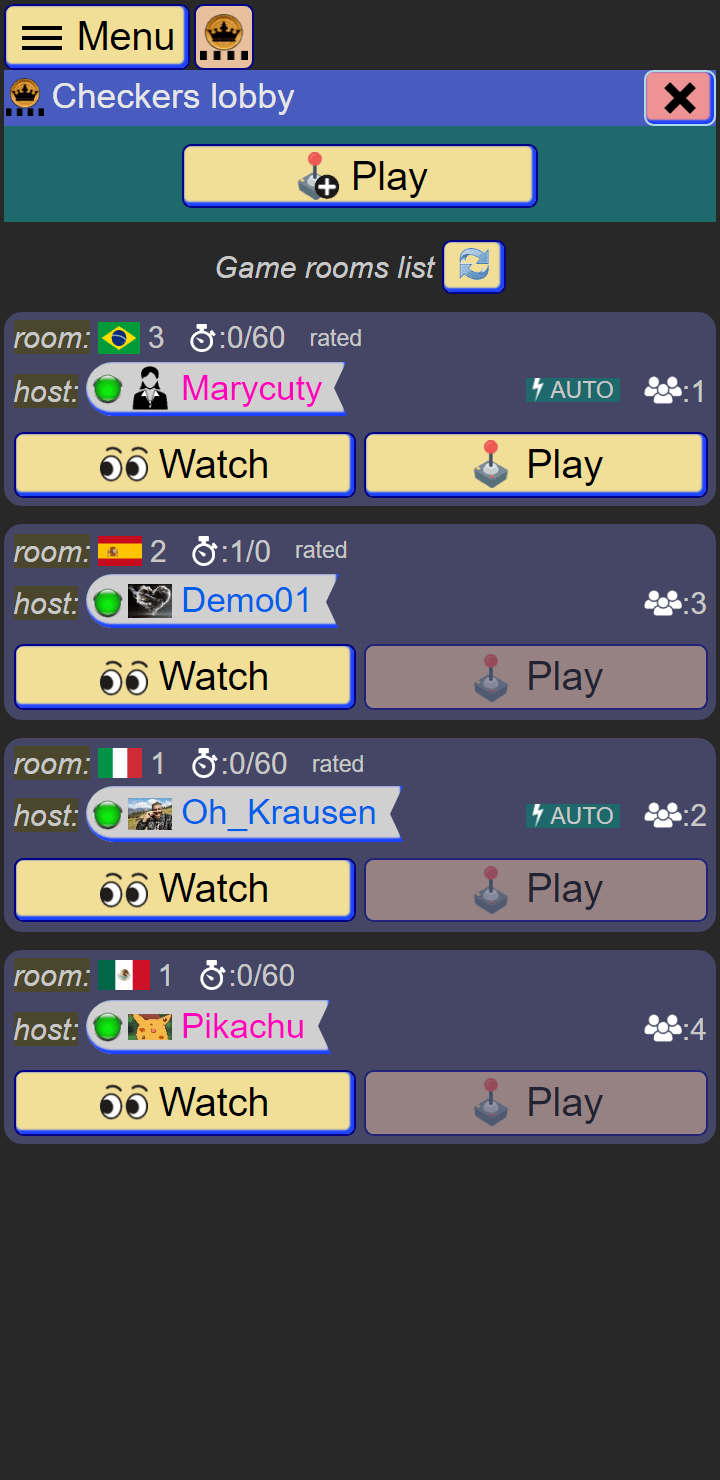Open Marycuty's host profile
Screen dimensions: 720x1480
(215, 389)
